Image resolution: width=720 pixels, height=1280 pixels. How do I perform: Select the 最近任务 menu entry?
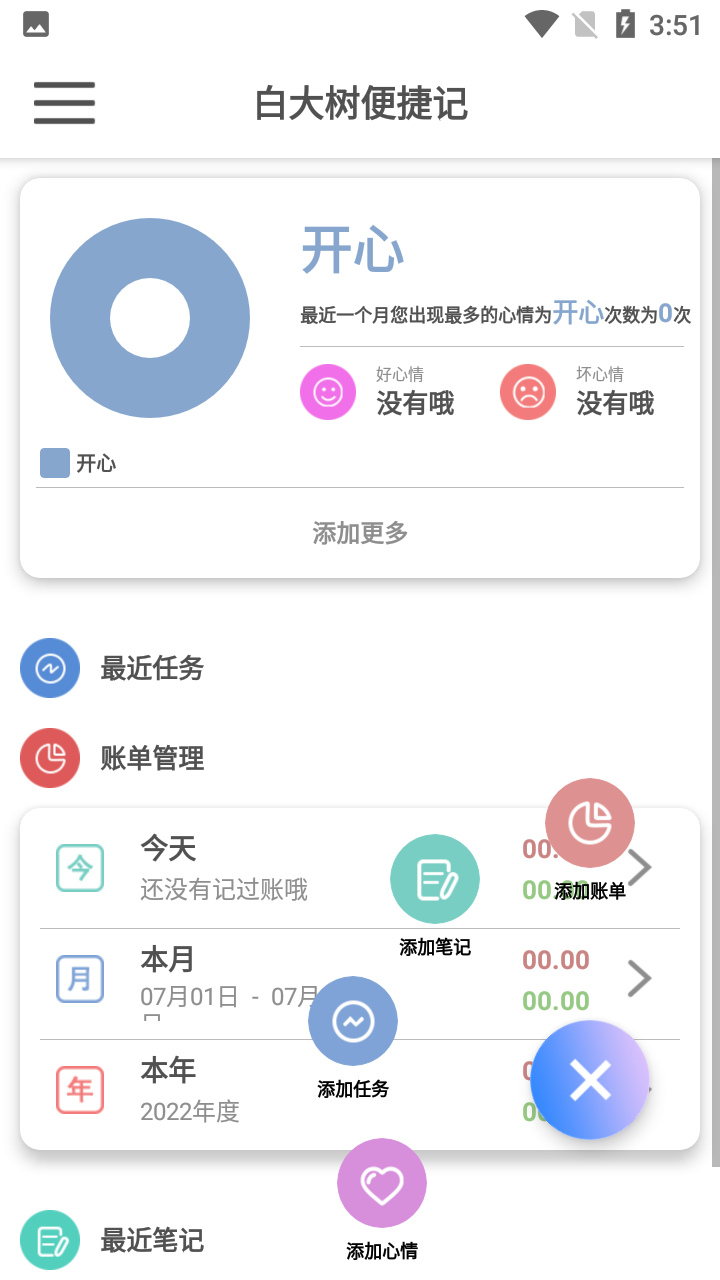[x=151, y=668]
